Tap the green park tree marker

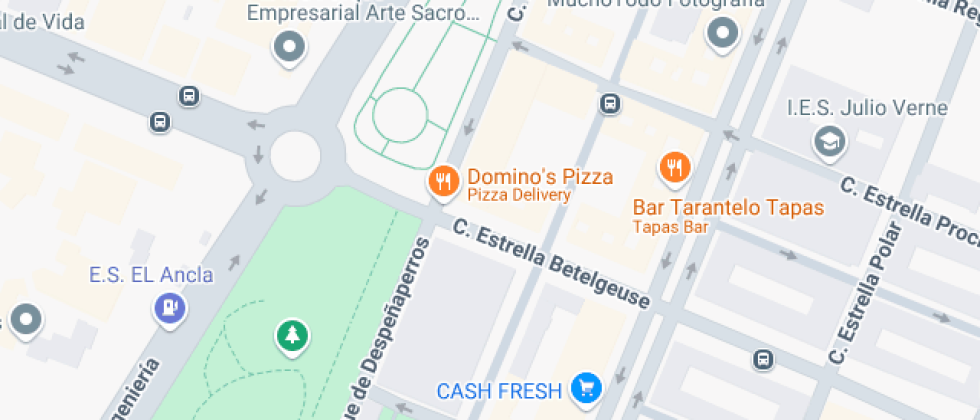(x=292, y=336)
